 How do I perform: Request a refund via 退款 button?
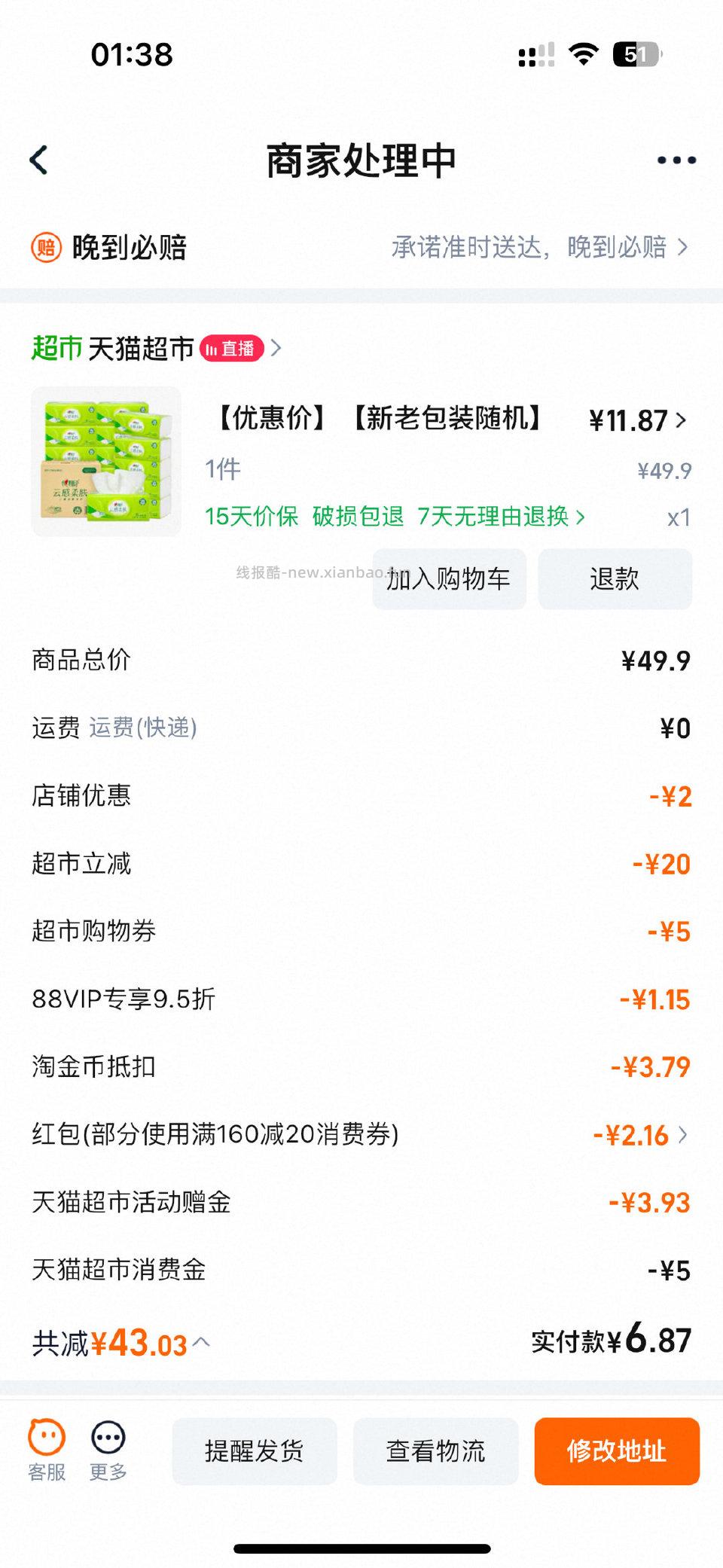point(615,579)
